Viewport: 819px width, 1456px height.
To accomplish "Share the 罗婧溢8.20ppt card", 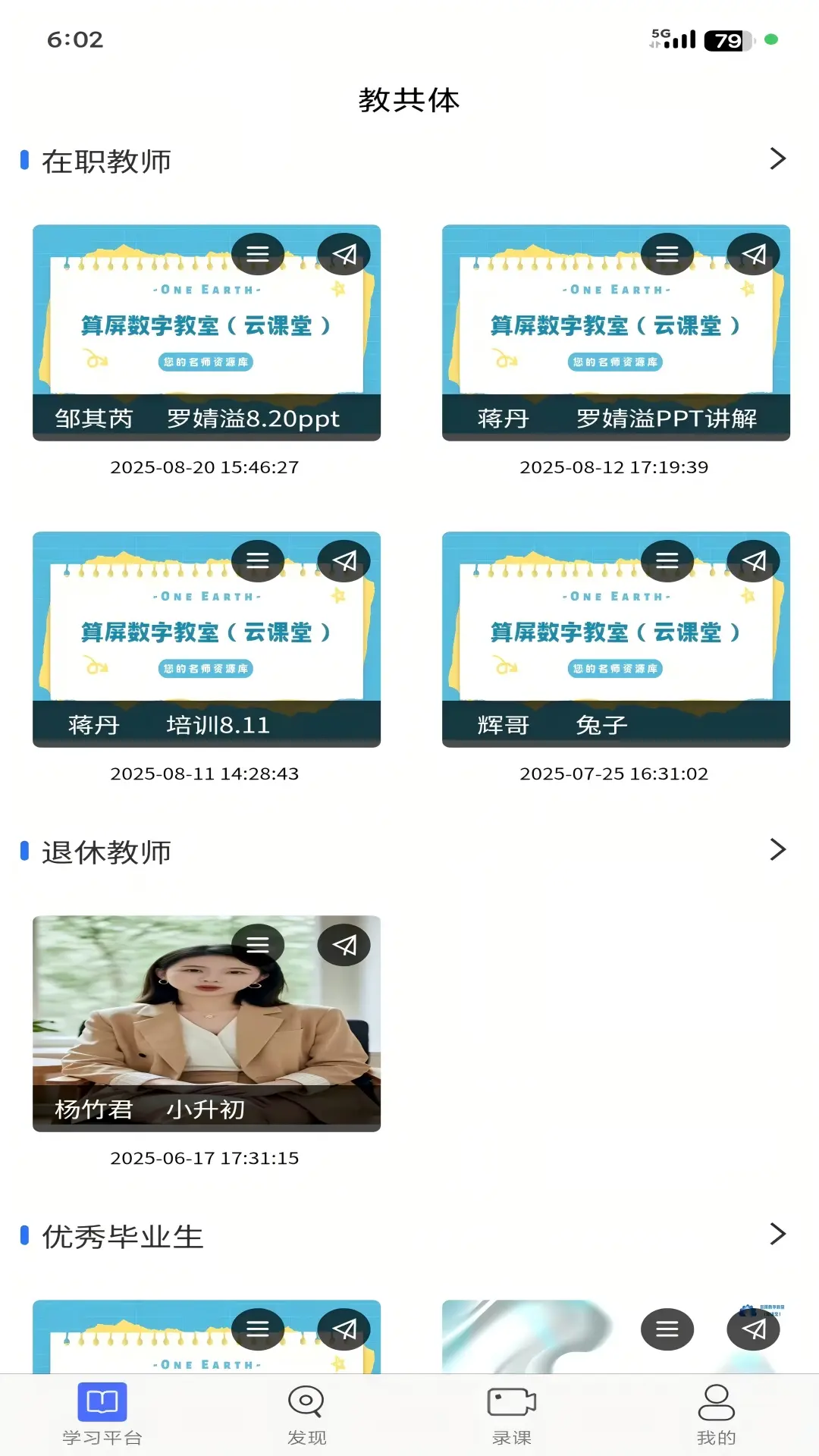I will coord(344,254).
